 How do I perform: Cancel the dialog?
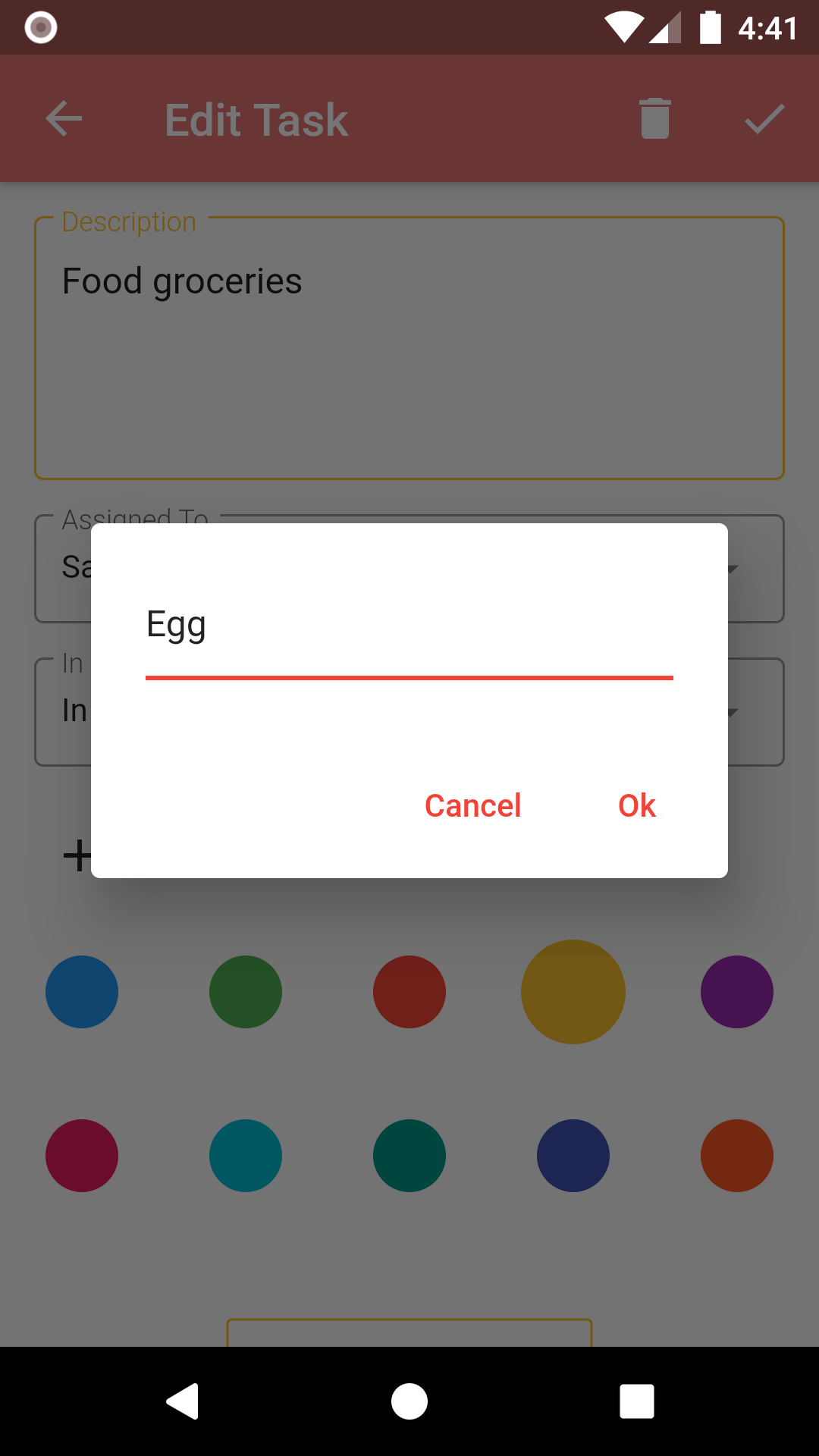(x=472, y=805)
